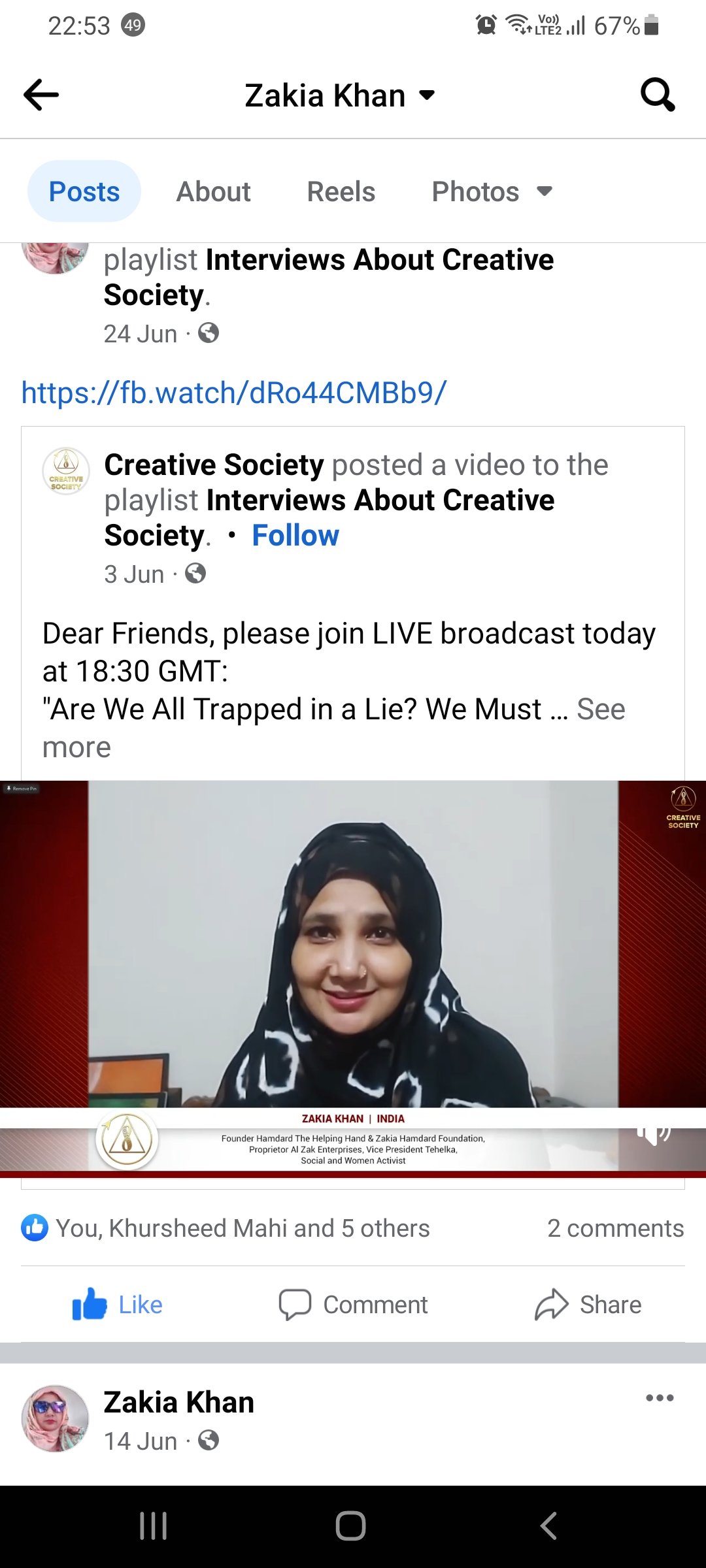Follow the Creative Society page

pos(295,536)
